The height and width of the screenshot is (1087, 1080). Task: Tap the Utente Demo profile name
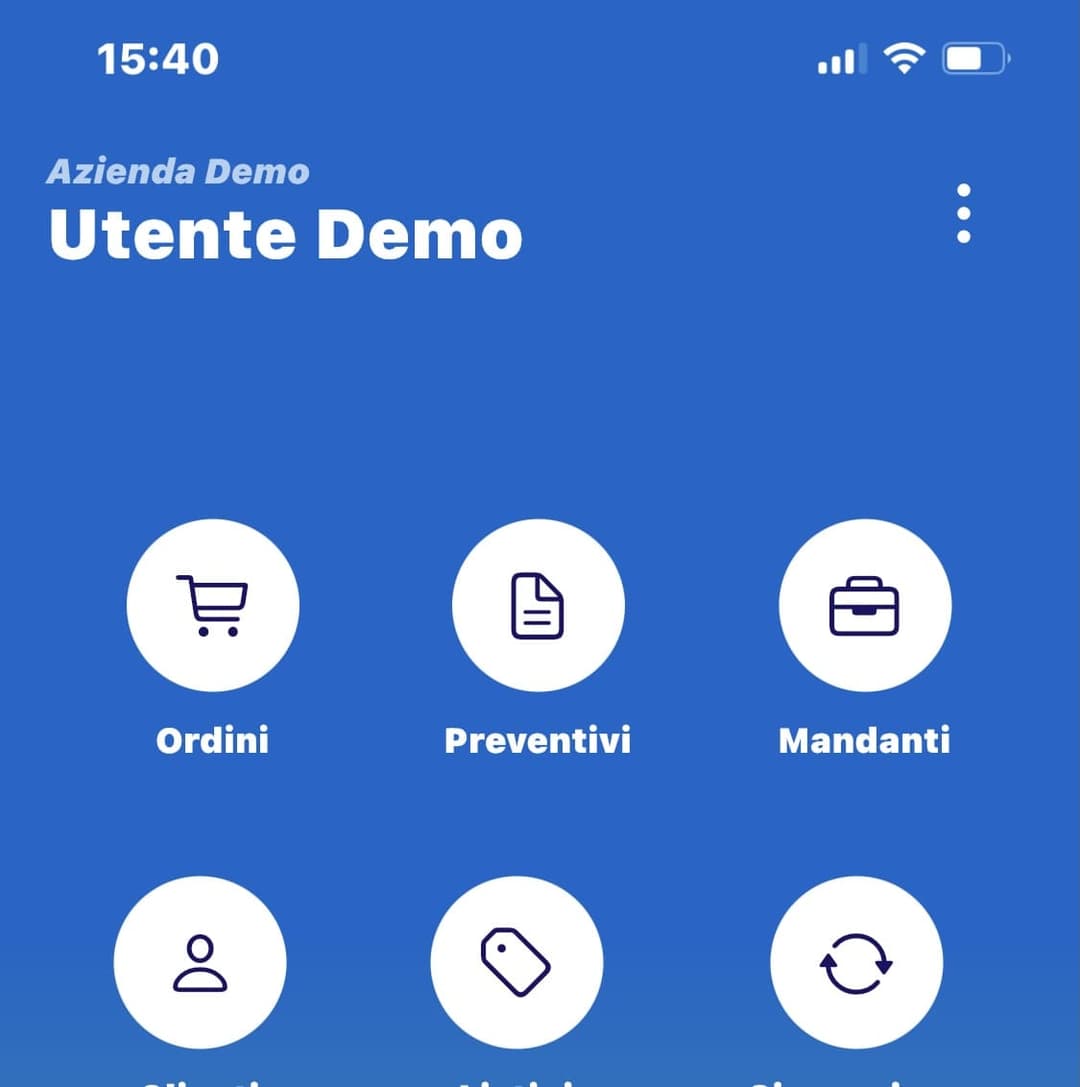286,234
